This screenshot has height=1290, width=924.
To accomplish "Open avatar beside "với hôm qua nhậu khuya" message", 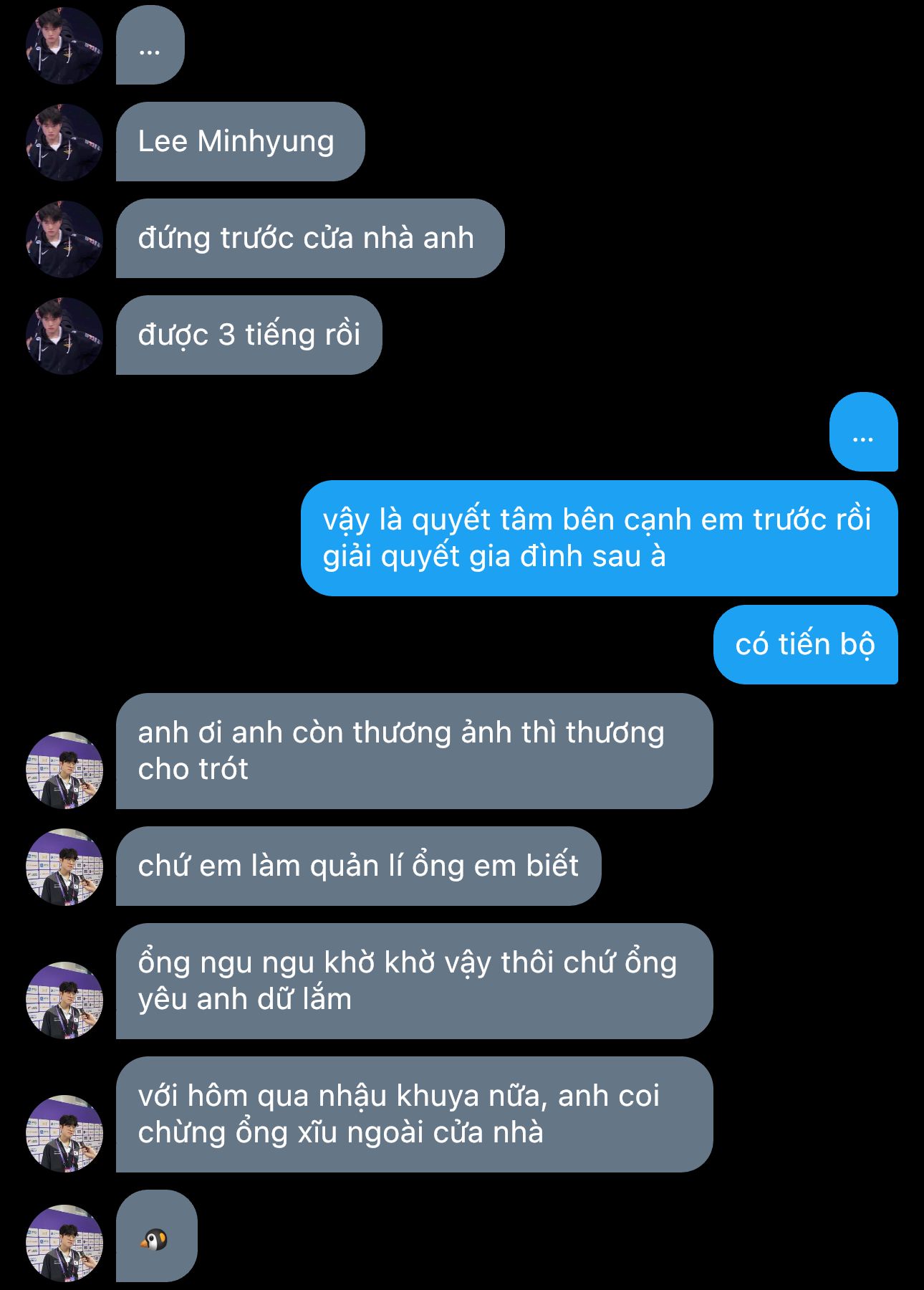I will tap(64, 1134).
